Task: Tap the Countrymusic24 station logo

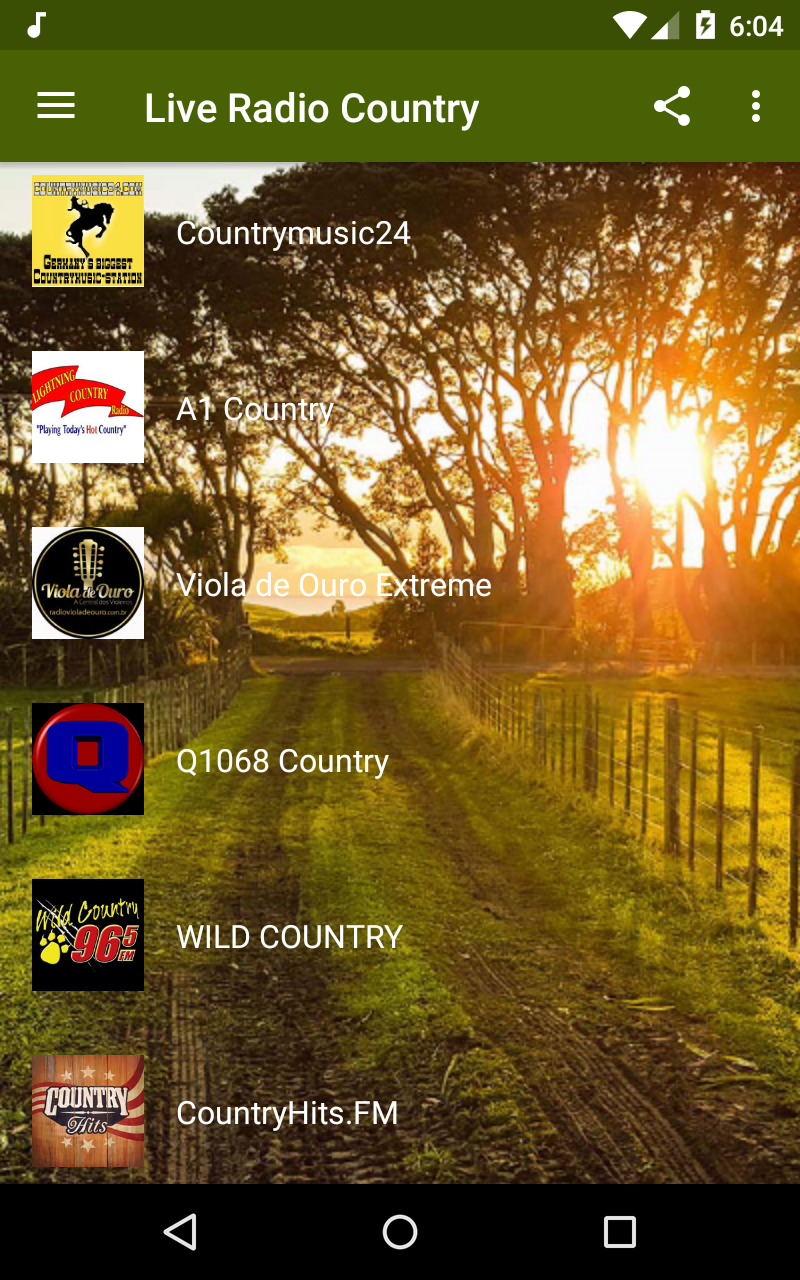Action: point(87,231)
